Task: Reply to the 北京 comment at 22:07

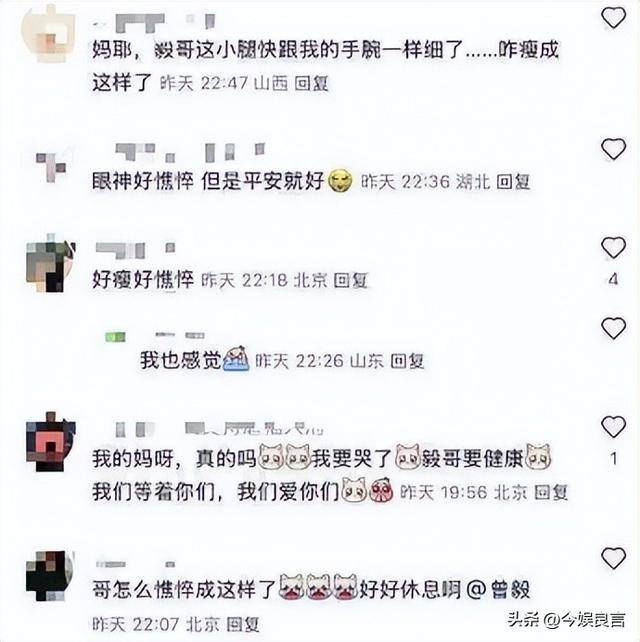Action: pyautogui.click(x=243, y=624)
